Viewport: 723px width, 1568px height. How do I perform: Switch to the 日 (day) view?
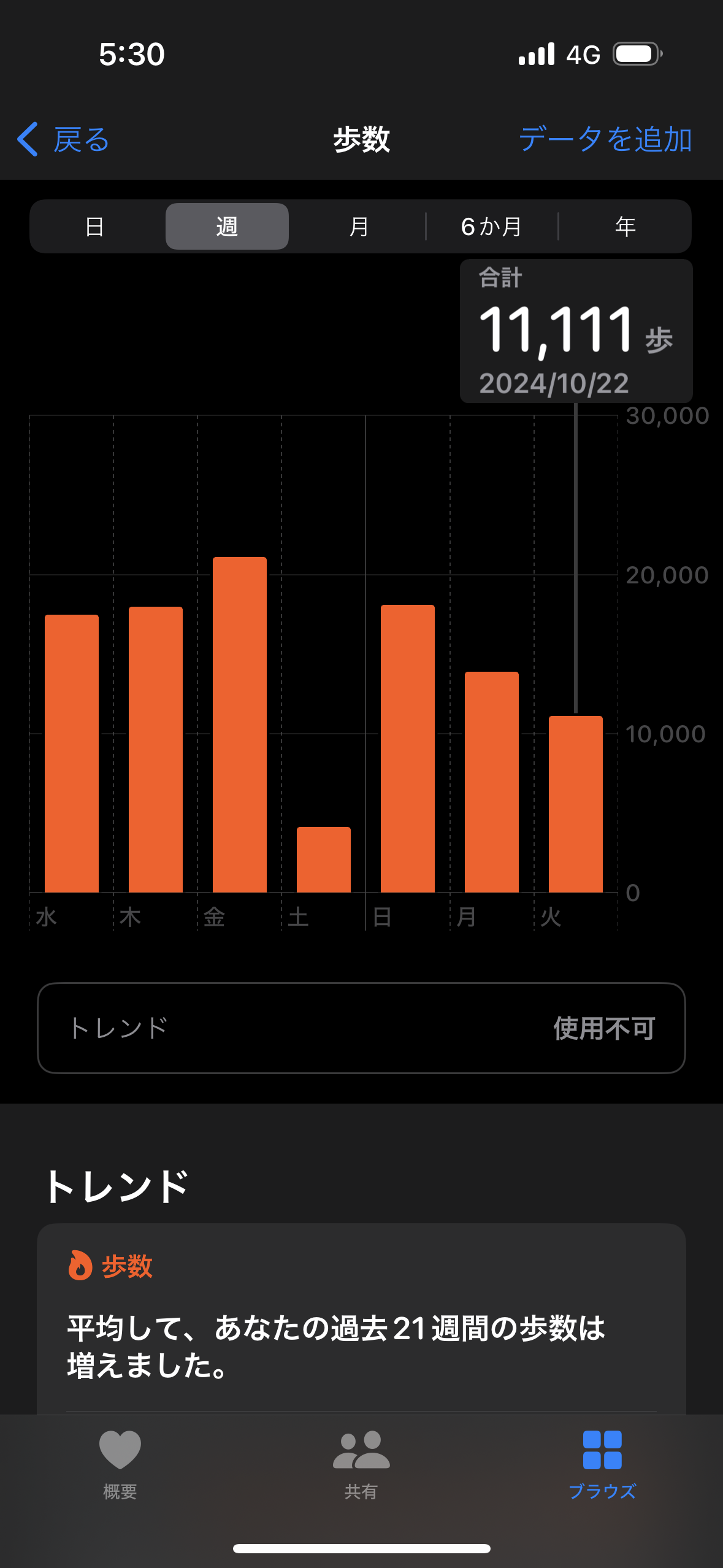click(94, 226)
